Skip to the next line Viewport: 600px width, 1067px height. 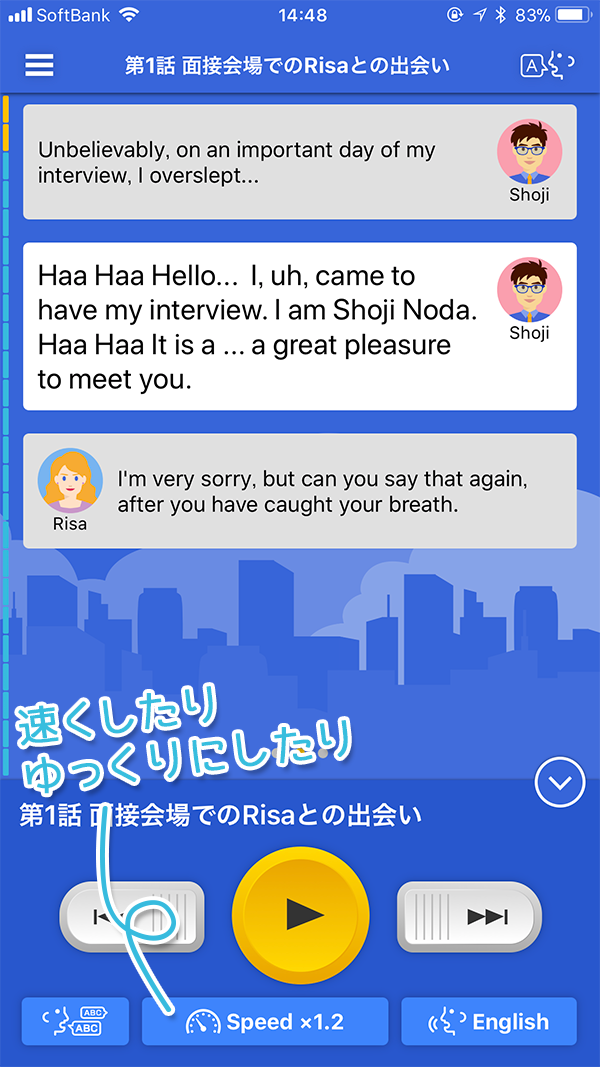pyautogui.click(x=469, y=916)
